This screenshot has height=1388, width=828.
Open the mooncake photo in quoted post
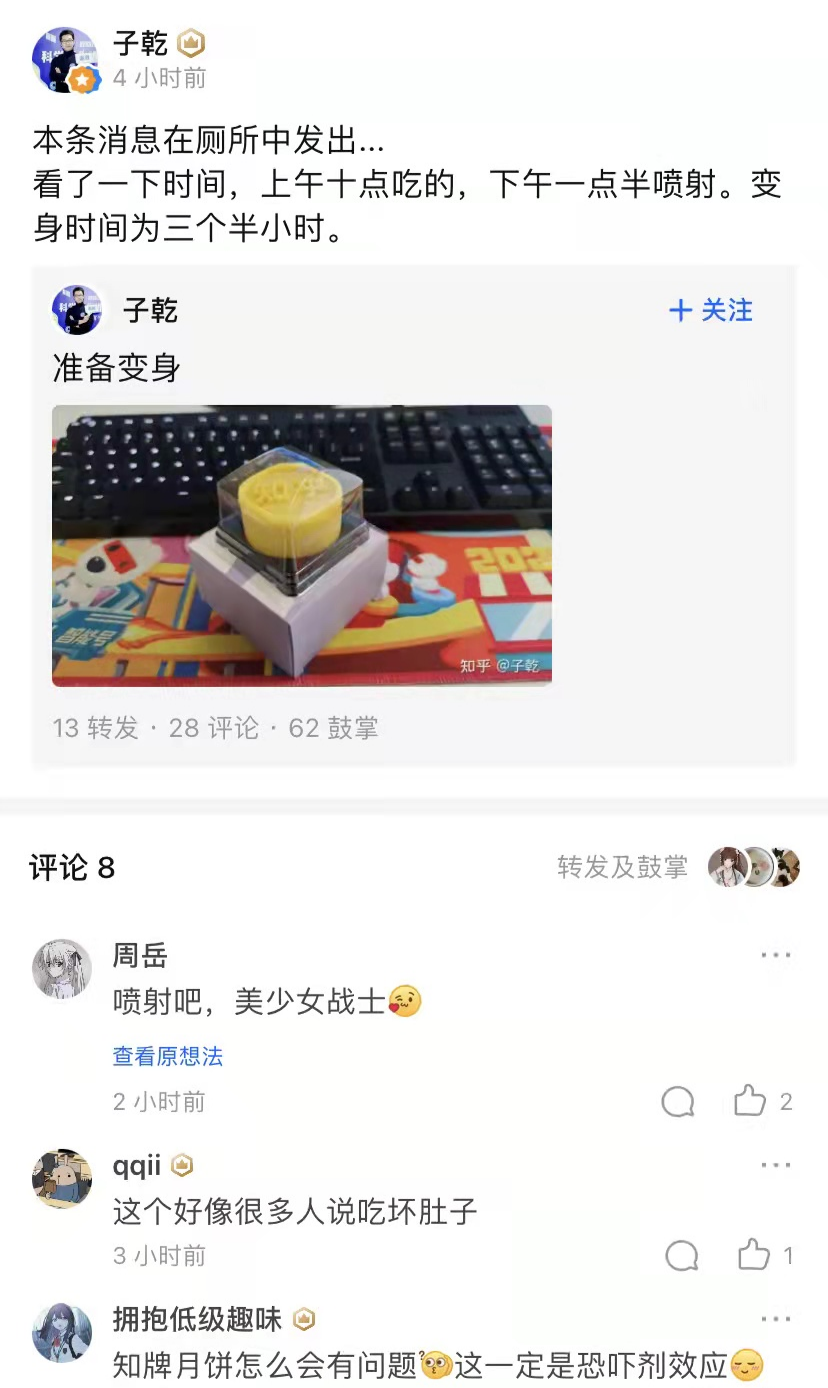pyautogui.click(x=301, y=545)
